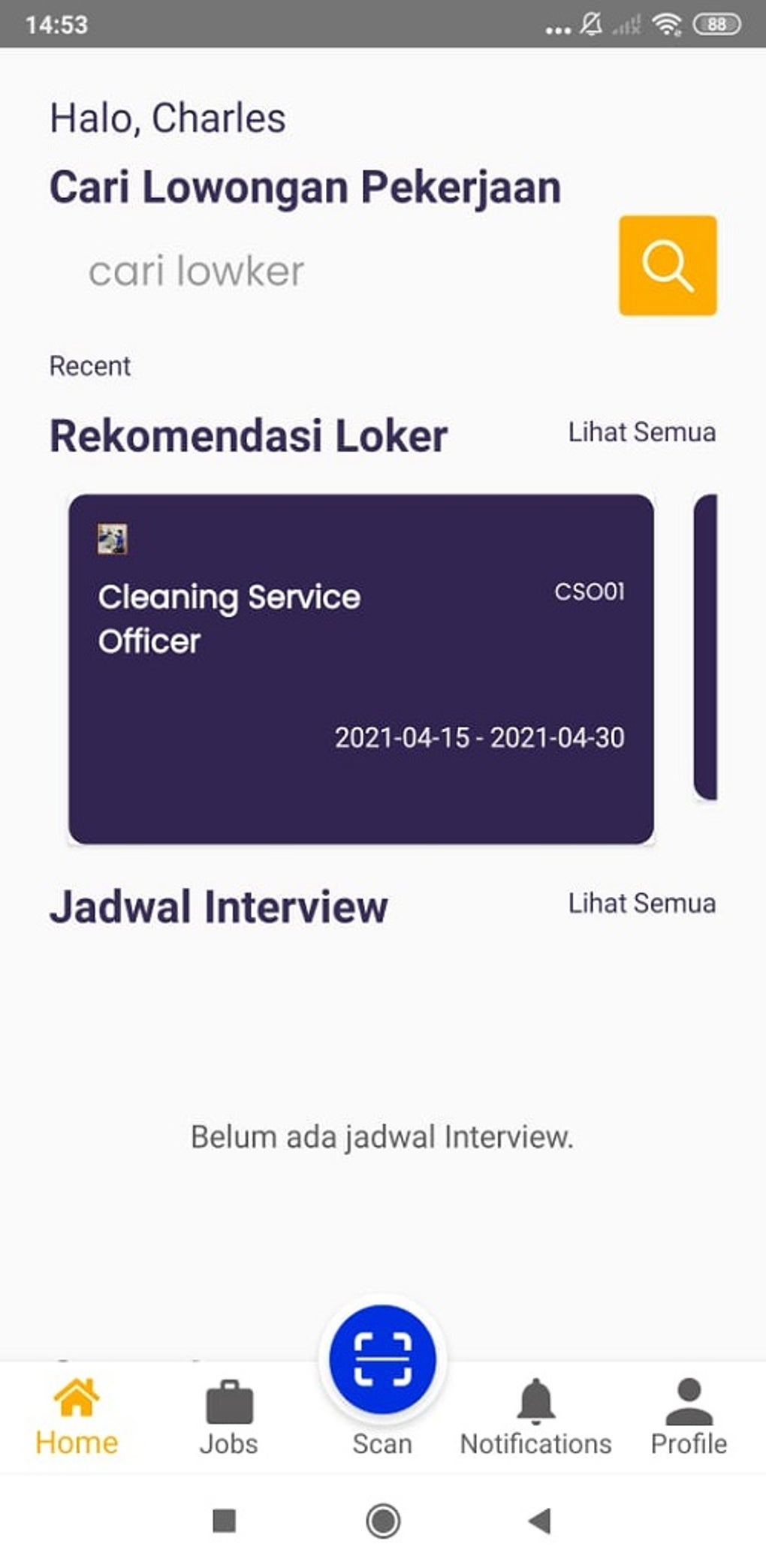
Task: View all interview schedules via Lihat Semua
Action: tap(641, 903)
